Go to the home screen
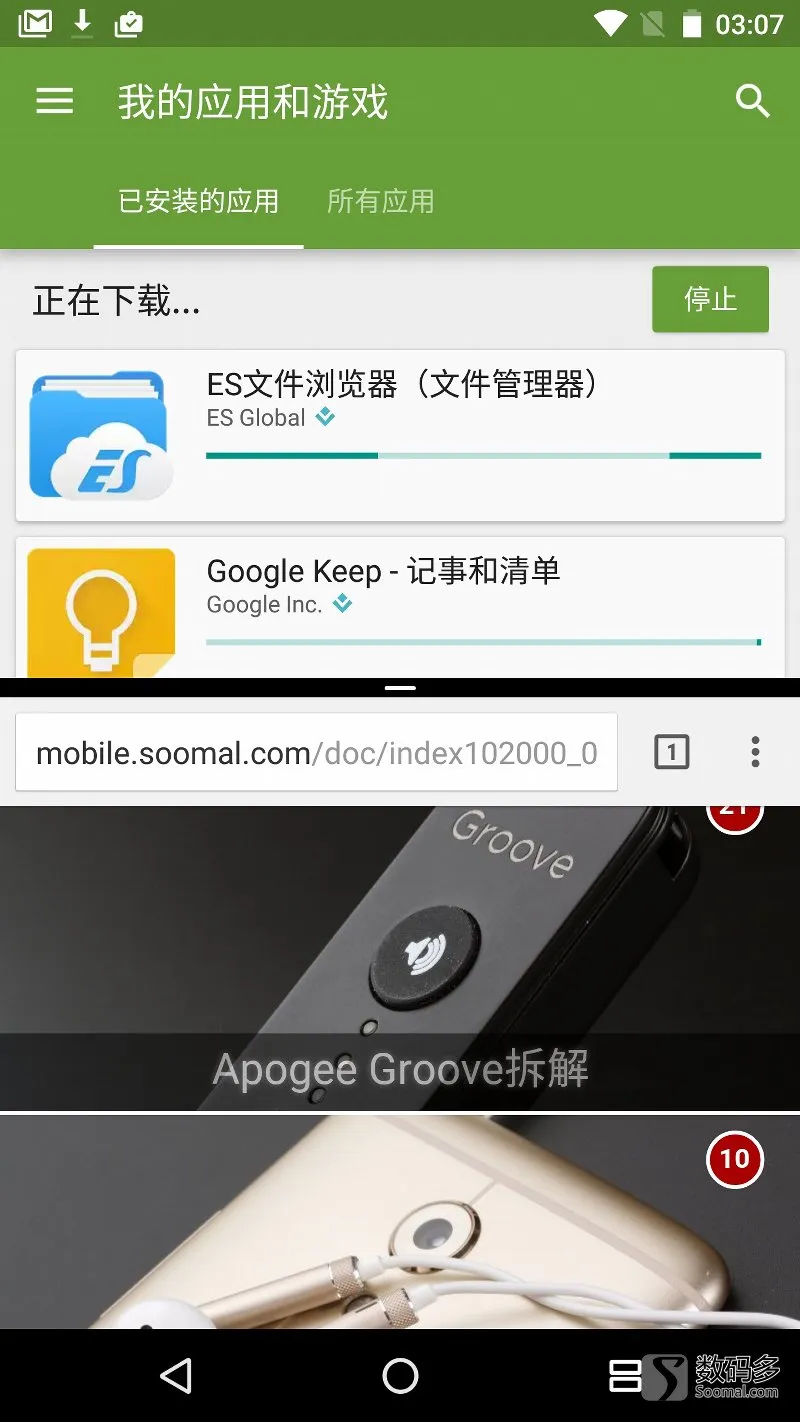This screenshot has height=1422, width=800. [x=400, y=1377]
